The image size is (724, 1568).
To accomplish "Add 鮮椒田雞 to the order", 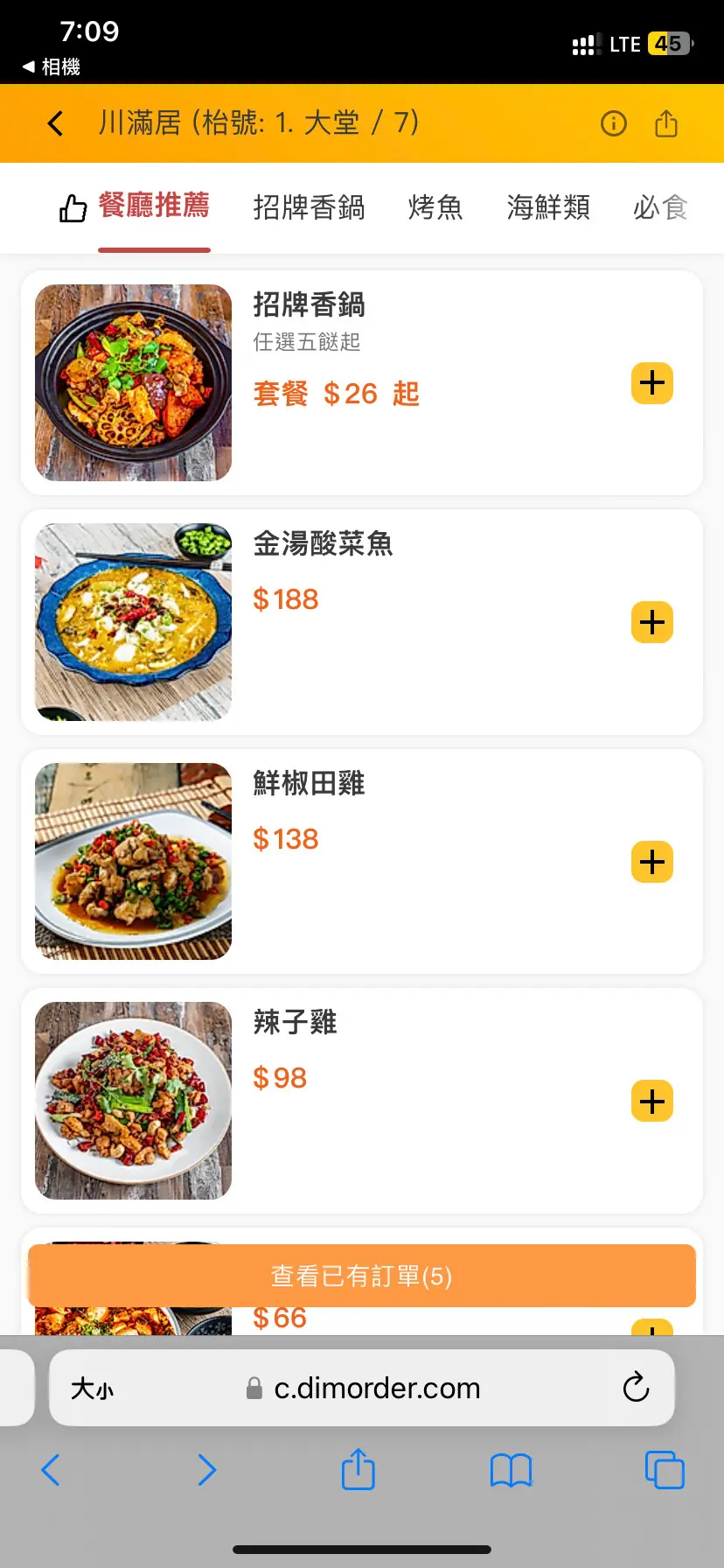I will pos(652,862).
